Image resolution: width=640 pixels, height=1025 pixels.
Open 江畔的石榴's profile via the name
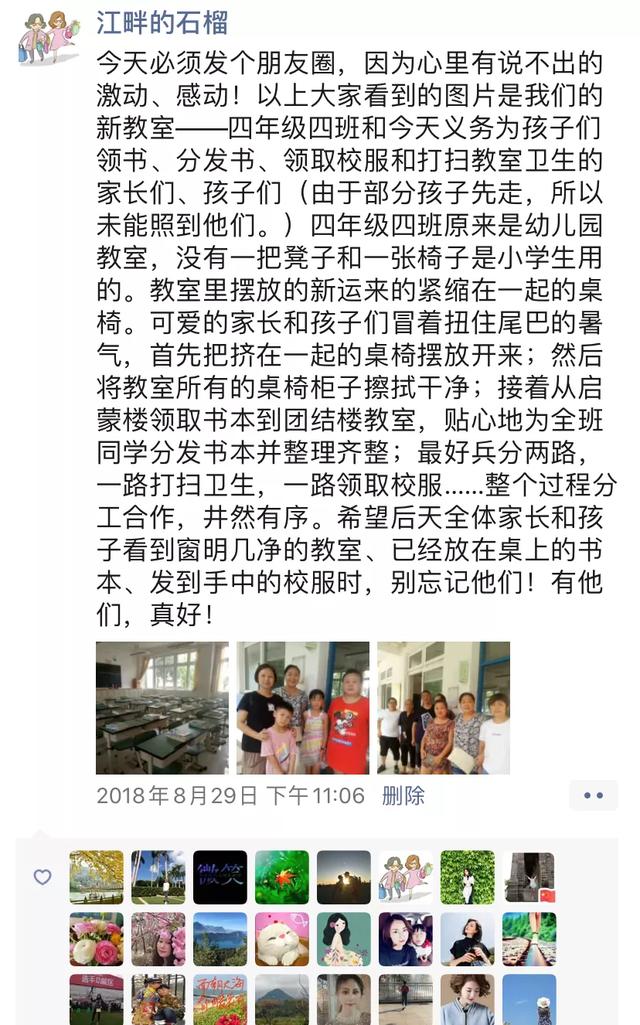tap(162, 22)
